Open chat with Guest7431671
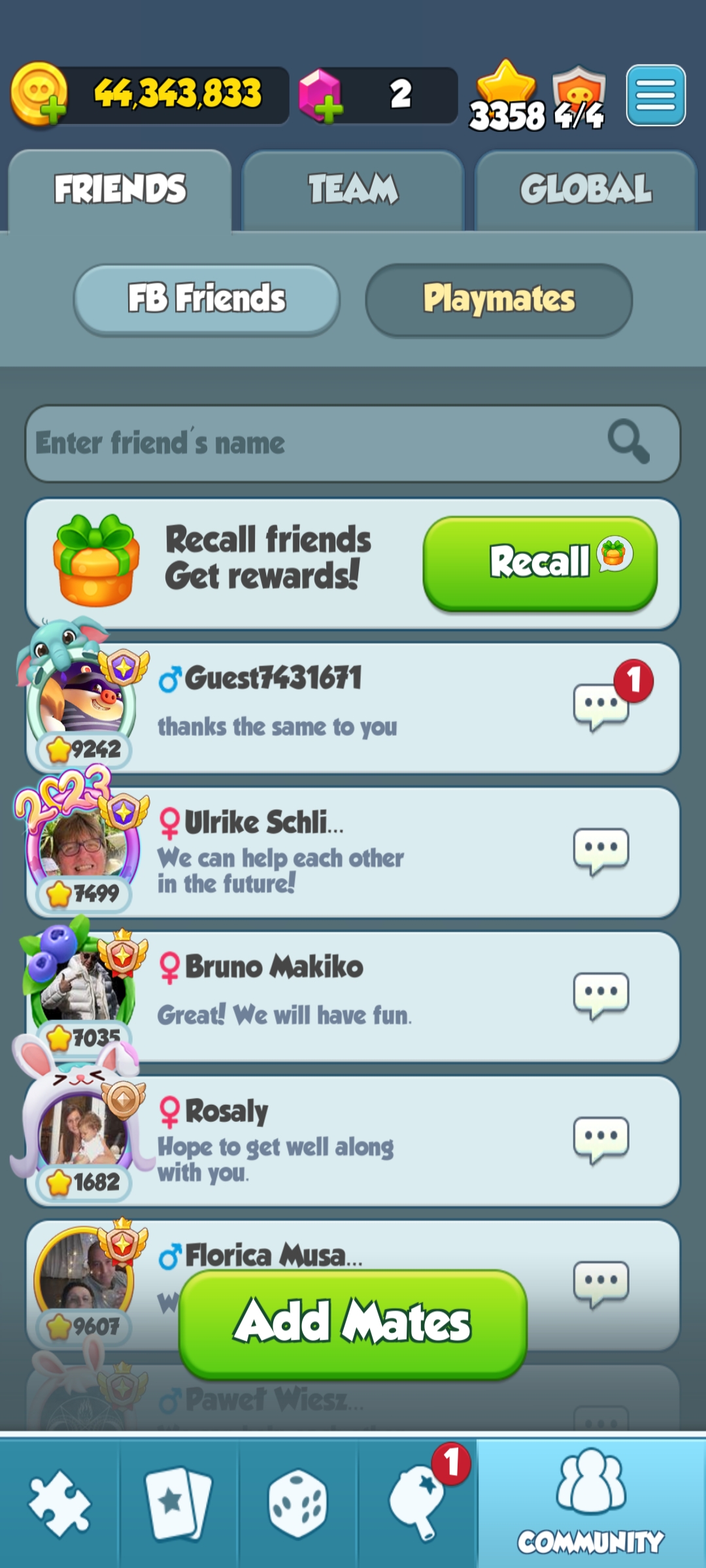This screenshot has width=706, height=1568. click(601, 707)
